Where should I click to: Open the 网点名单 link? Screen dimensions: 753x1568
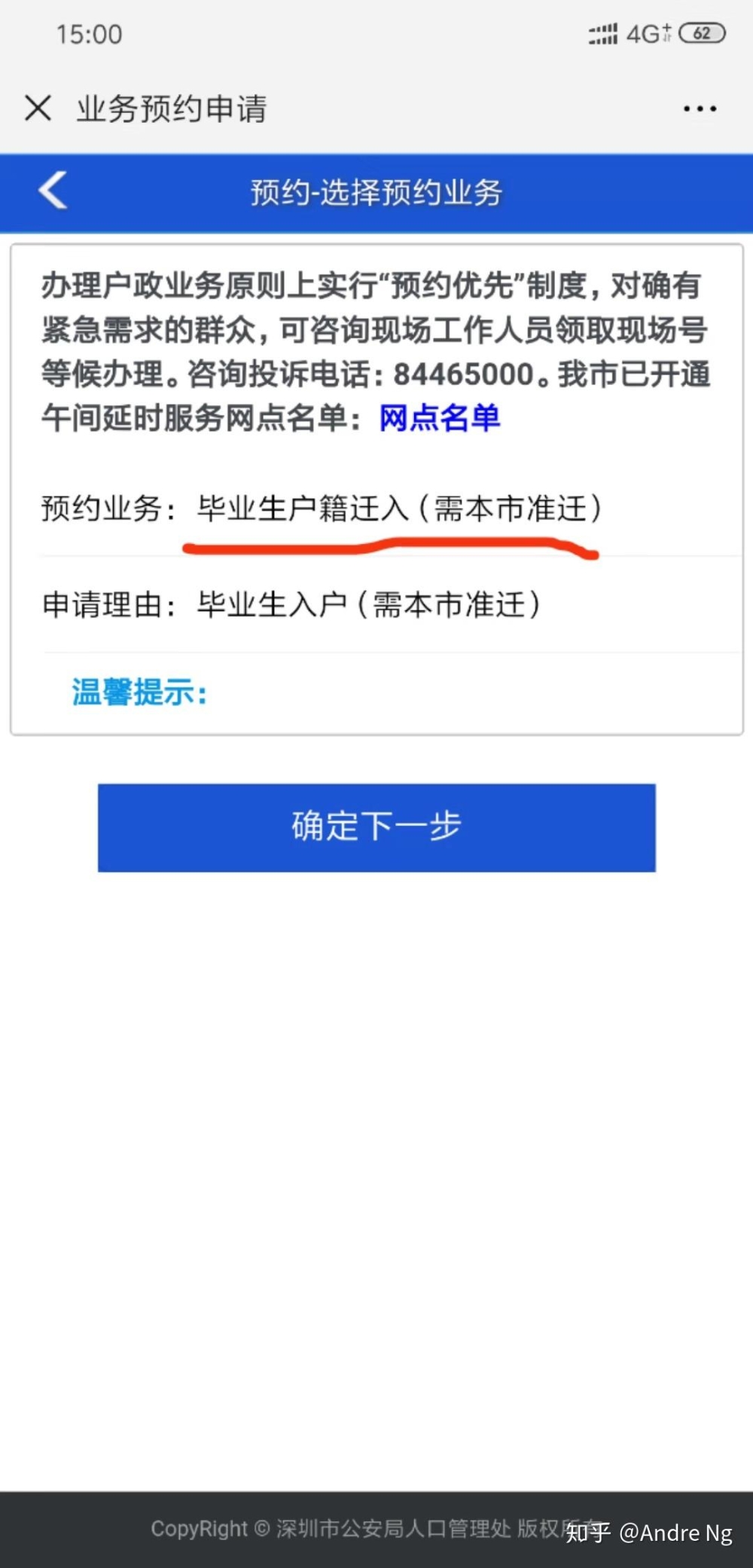439,418
